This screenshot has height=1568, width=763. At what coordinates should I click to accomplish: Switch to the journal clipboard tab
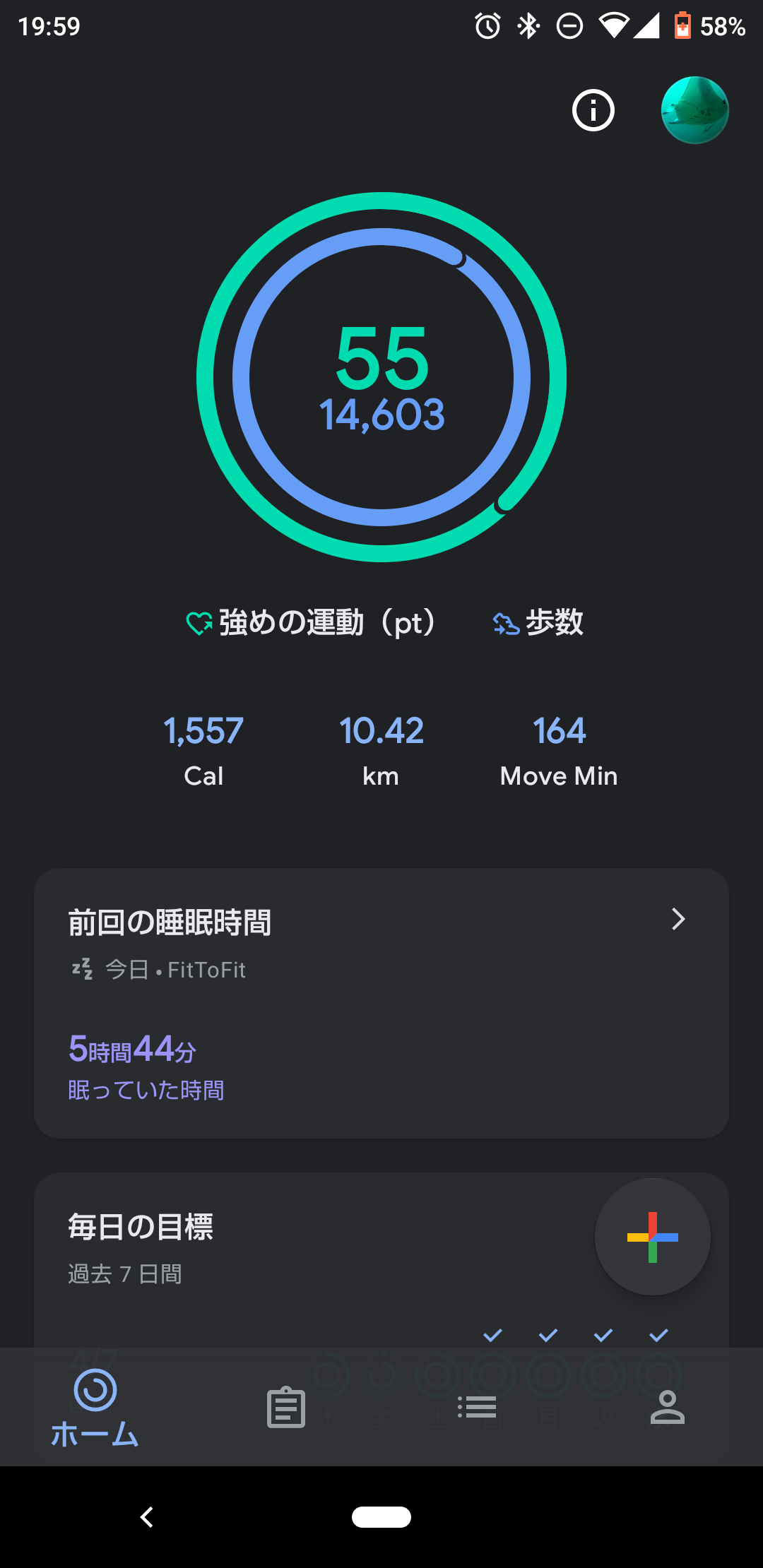point(286,1407)
